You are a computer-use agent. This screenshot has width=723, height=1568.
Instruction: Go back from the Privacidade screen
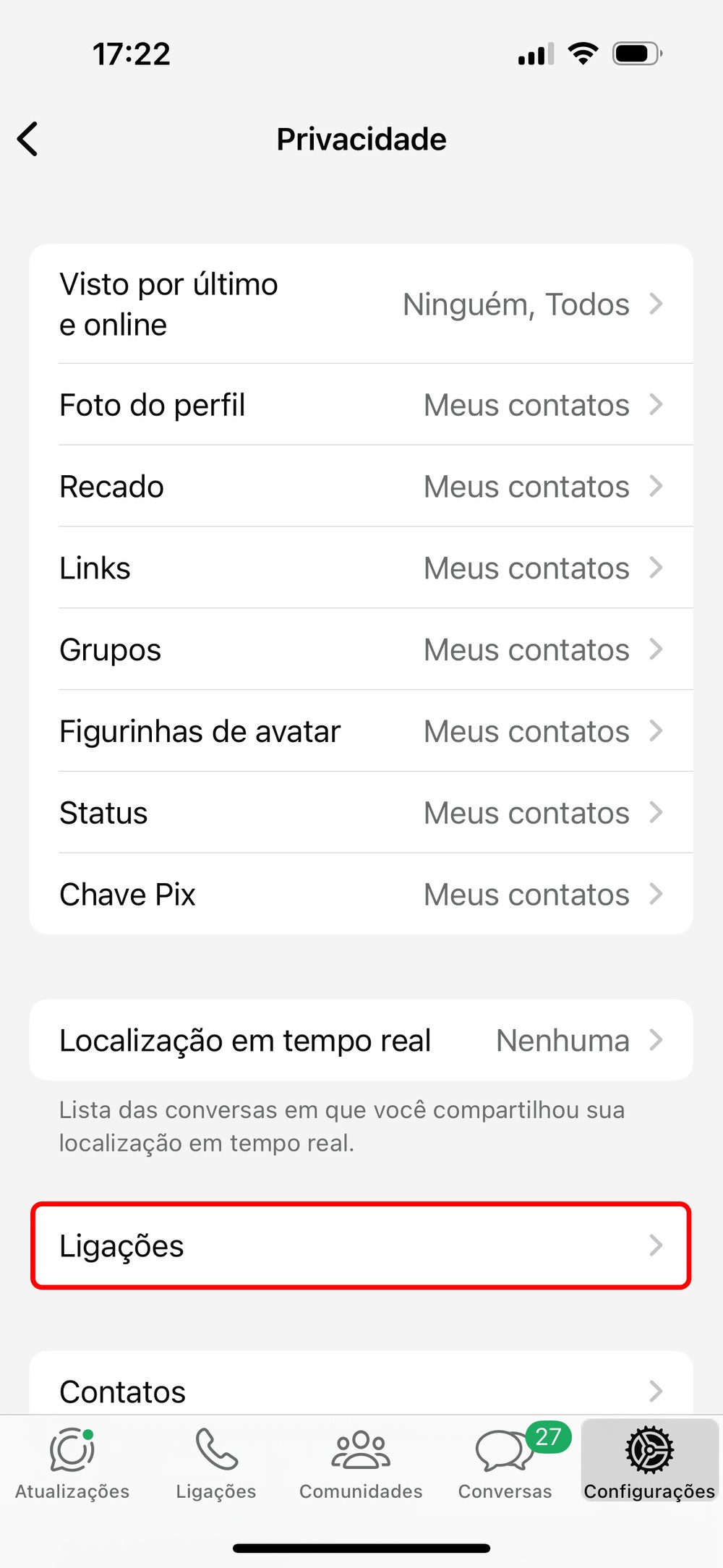[27, 139]
